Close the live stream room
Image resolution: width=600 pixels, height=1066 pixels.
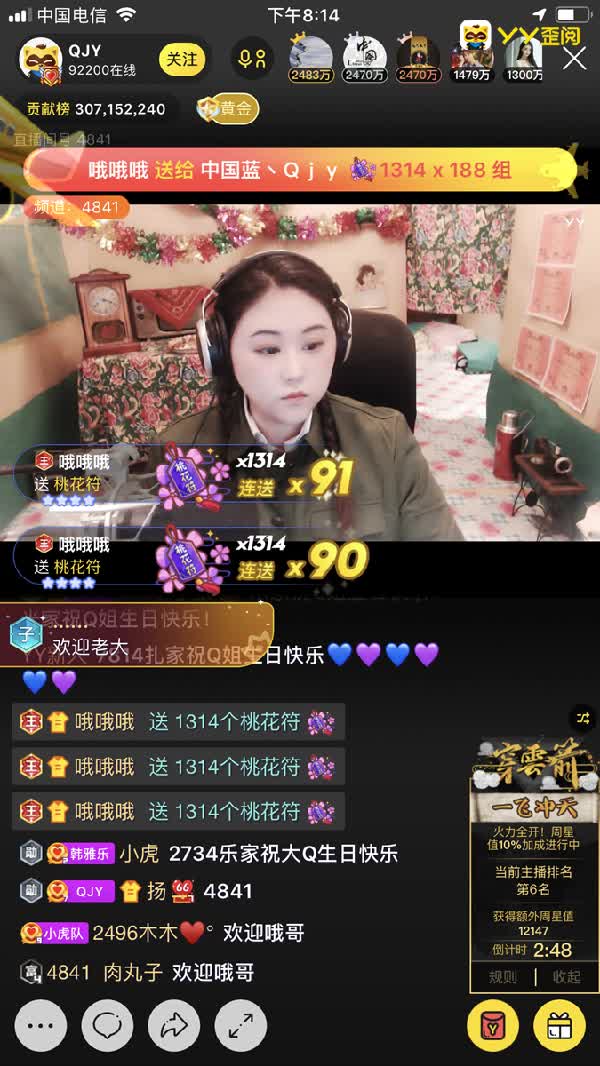tap(574, 58)
